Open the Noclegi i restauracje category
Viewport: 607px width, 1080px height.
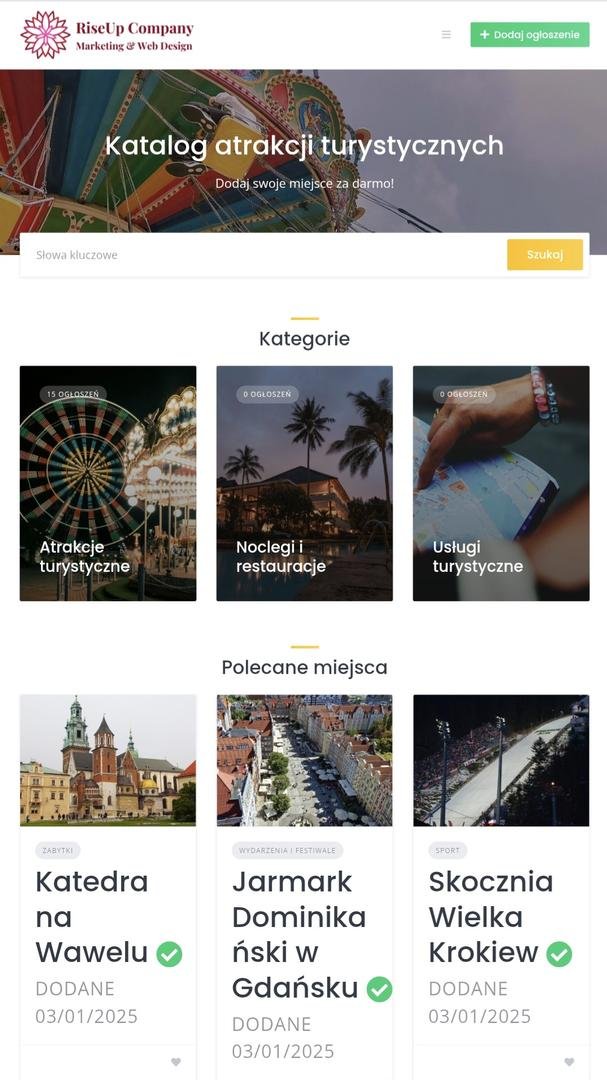click(305, 484)
